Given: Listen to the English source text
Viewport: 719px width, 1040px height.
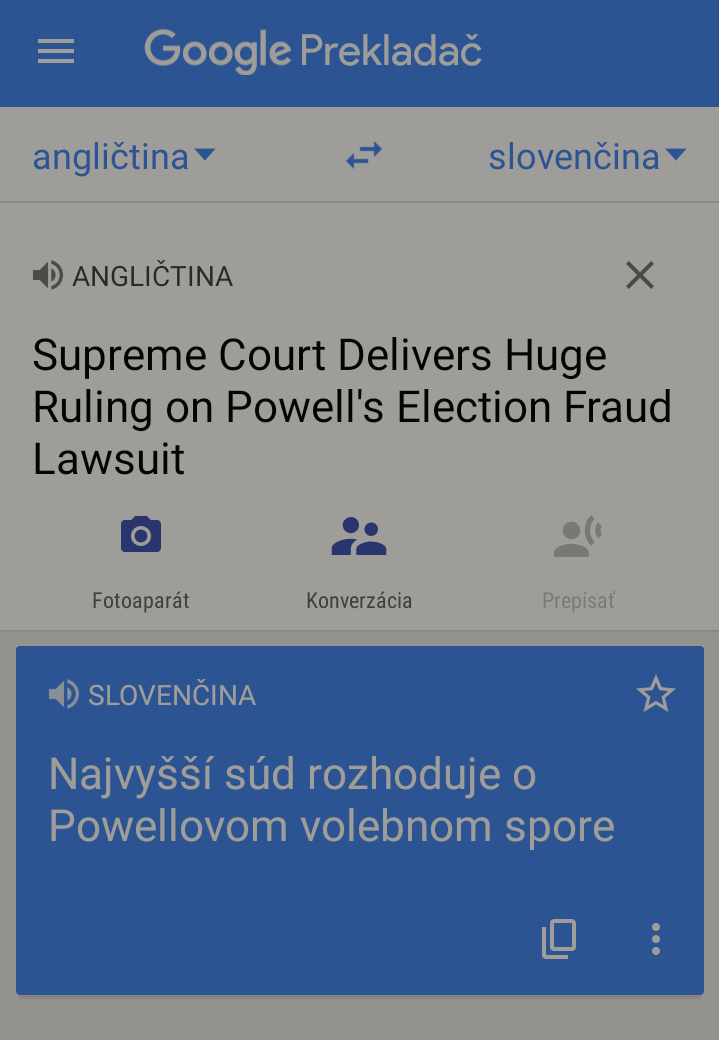Looking at the screenshot, I should point(47,276).
